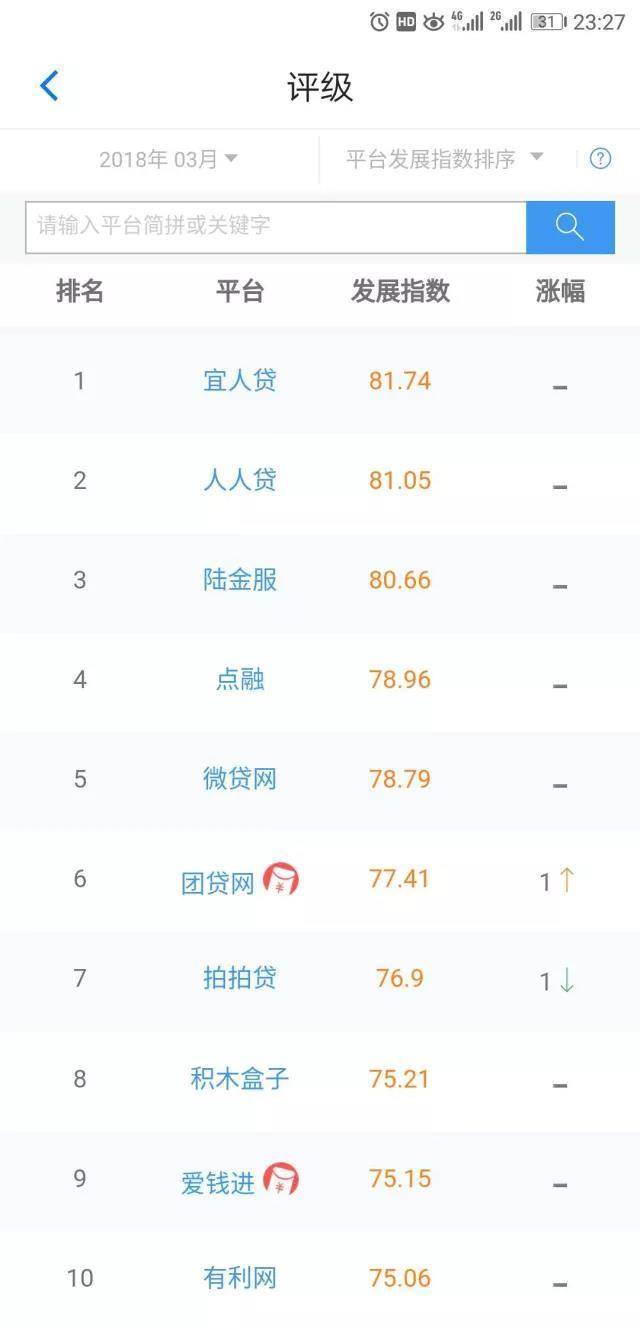This screenshot has height=1330, width=640.
Task: View details for 人人贷
Action: 240,480
